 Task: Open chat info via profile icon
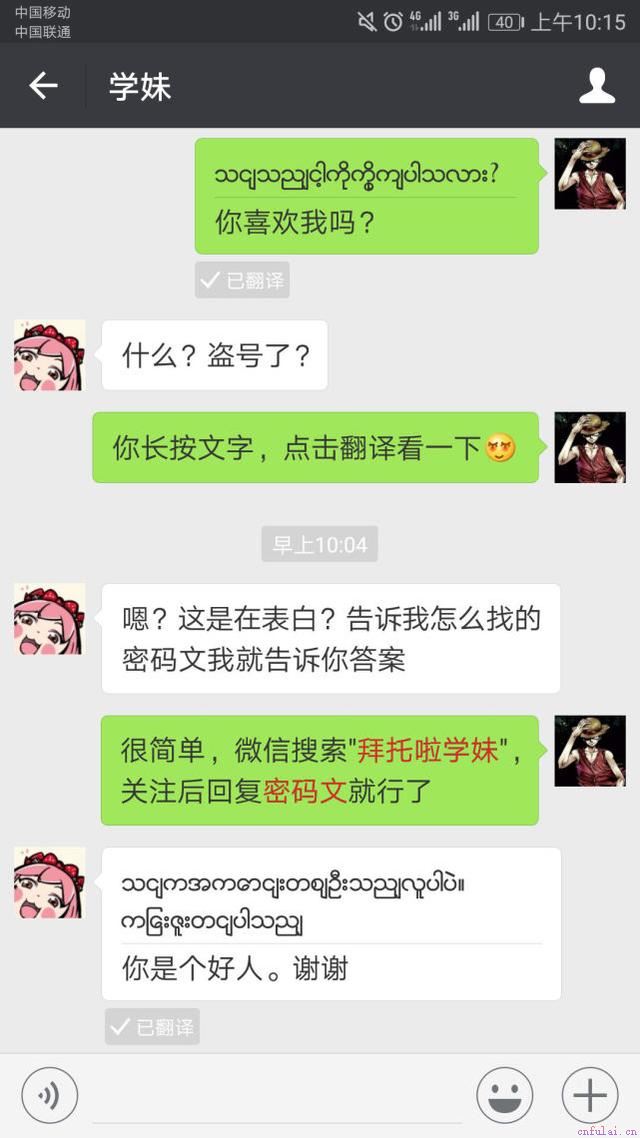coord(597,86)
